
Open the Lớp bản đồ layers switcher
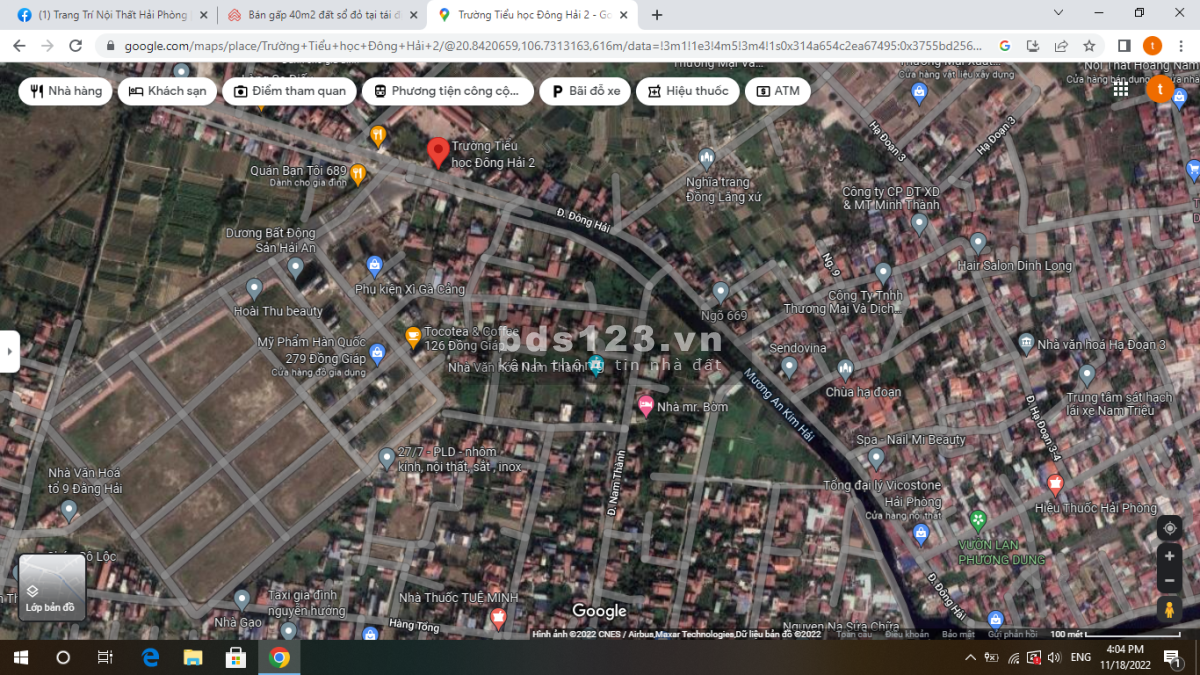pyautogui.click(x=52, y=587)
